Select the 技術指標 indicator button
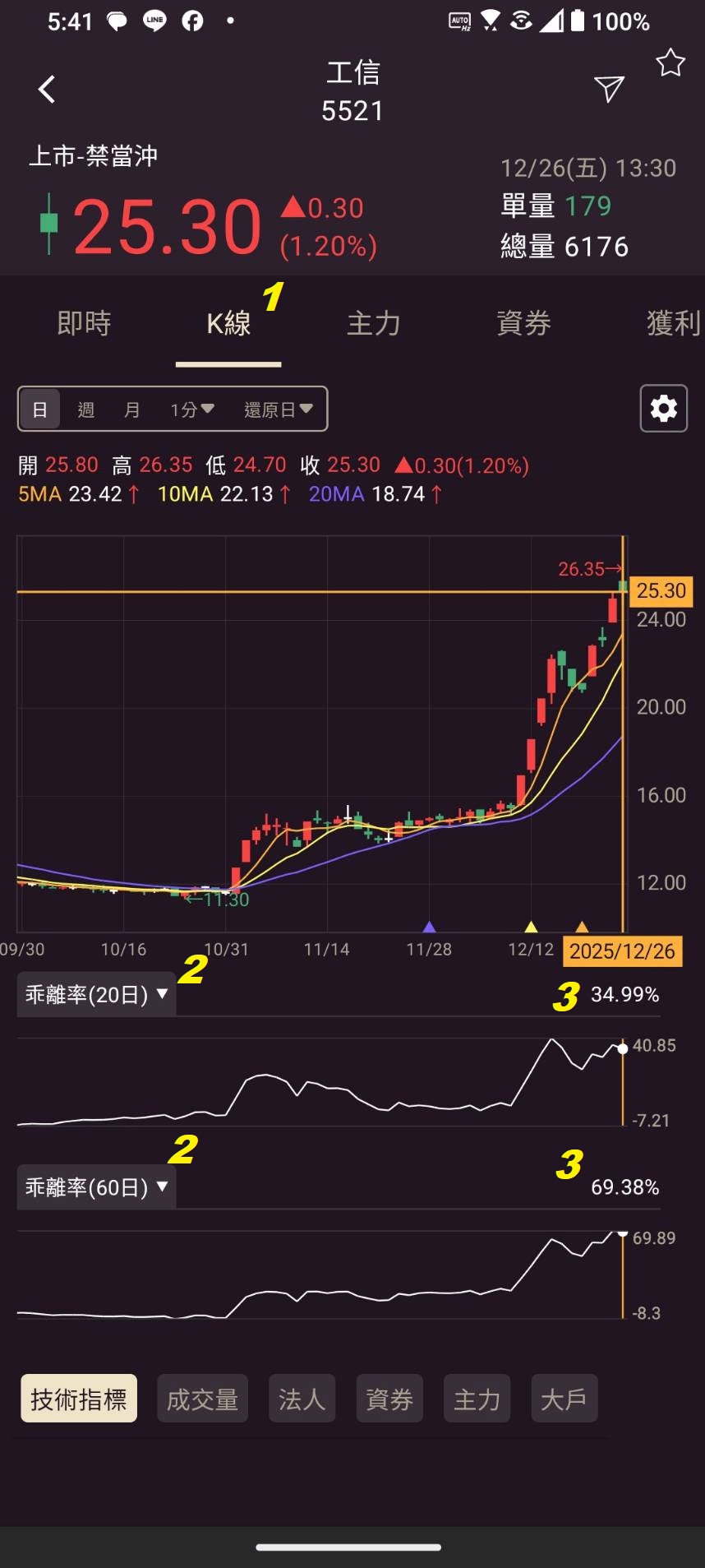 [x=78, y=1398]
